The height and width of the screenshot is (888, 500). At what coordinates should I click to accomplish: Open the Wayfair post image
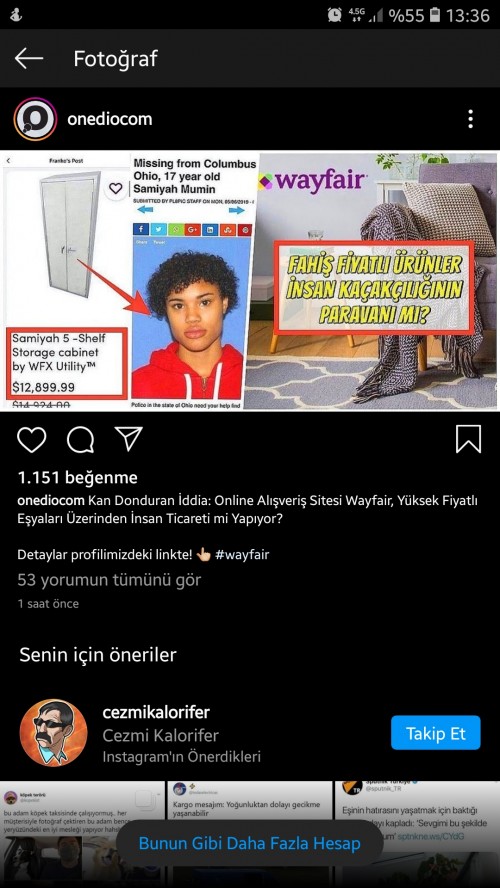coord(250,280)
